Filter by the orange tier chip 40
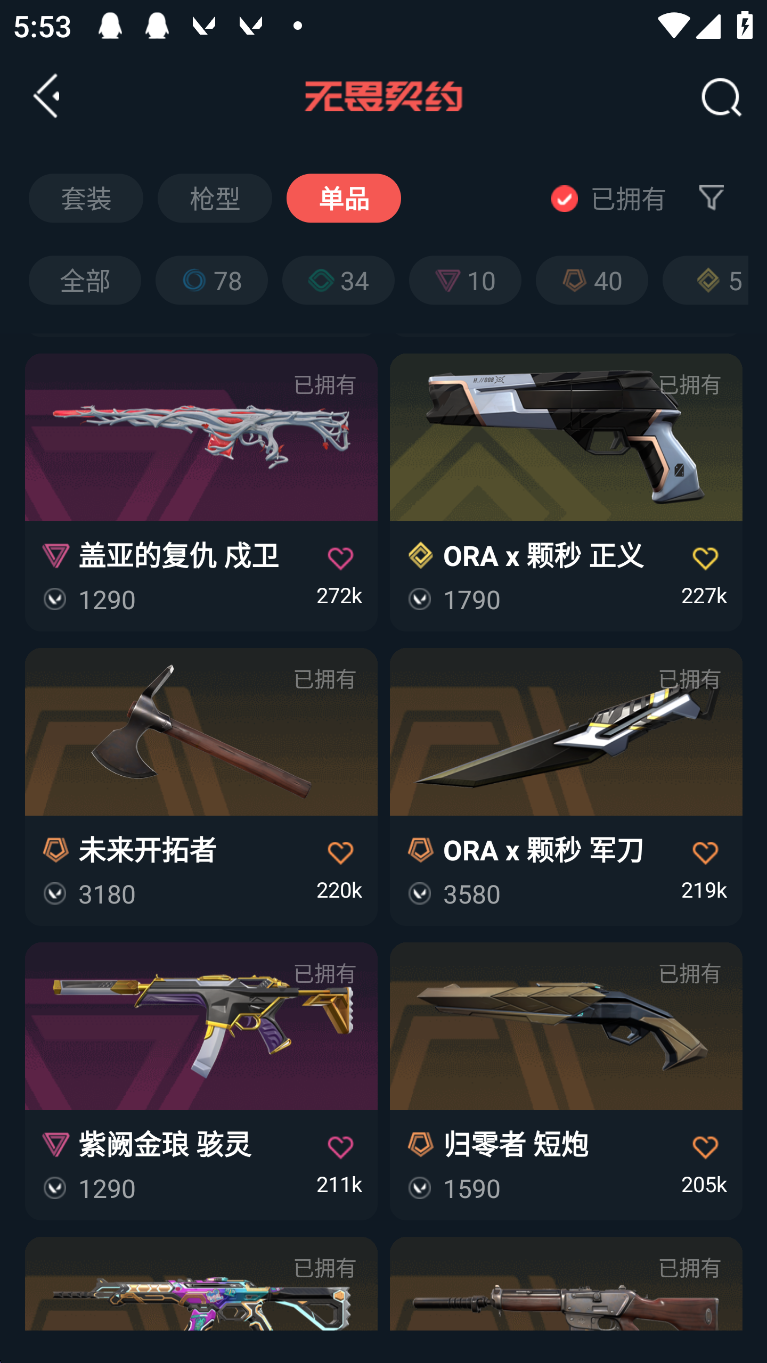The image size is (767, 1363). pyautogui.click(x=592, y=280)
